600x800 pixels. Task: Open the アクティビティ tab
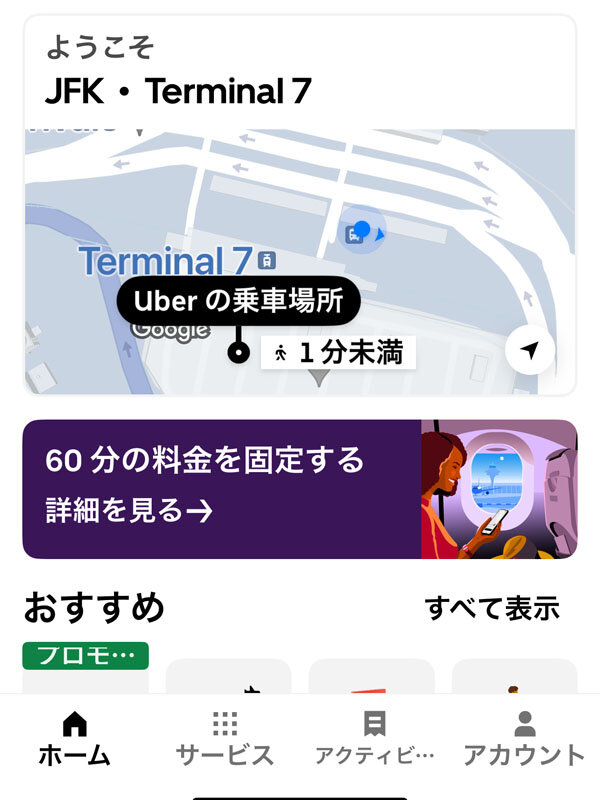tap(375, 738)
